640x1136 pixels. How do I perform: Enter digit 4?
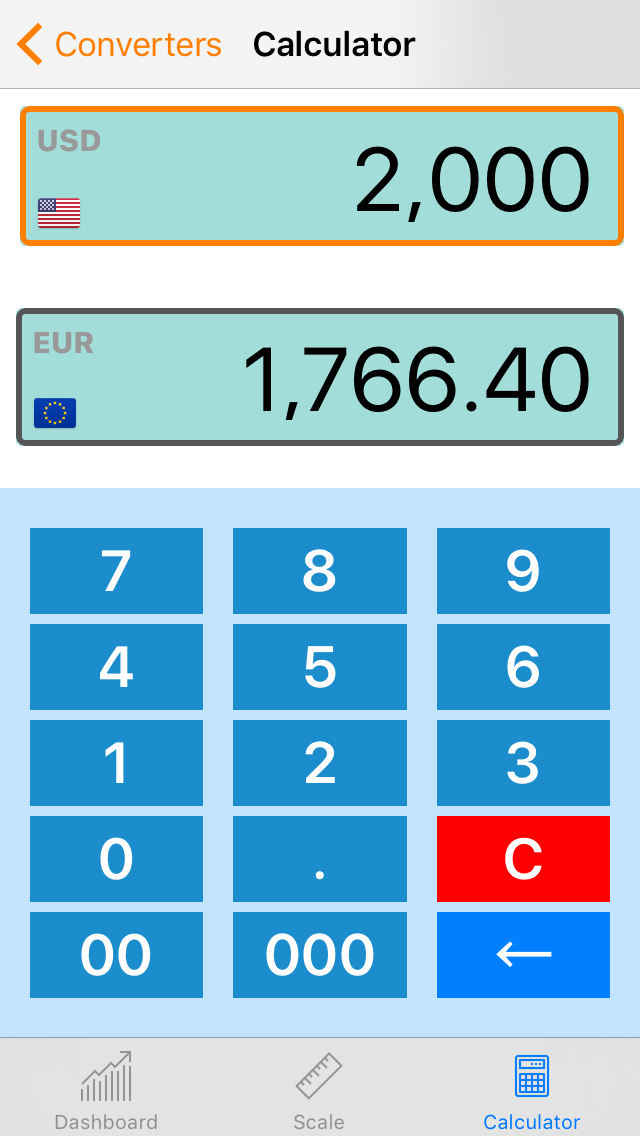pos(116,667)
